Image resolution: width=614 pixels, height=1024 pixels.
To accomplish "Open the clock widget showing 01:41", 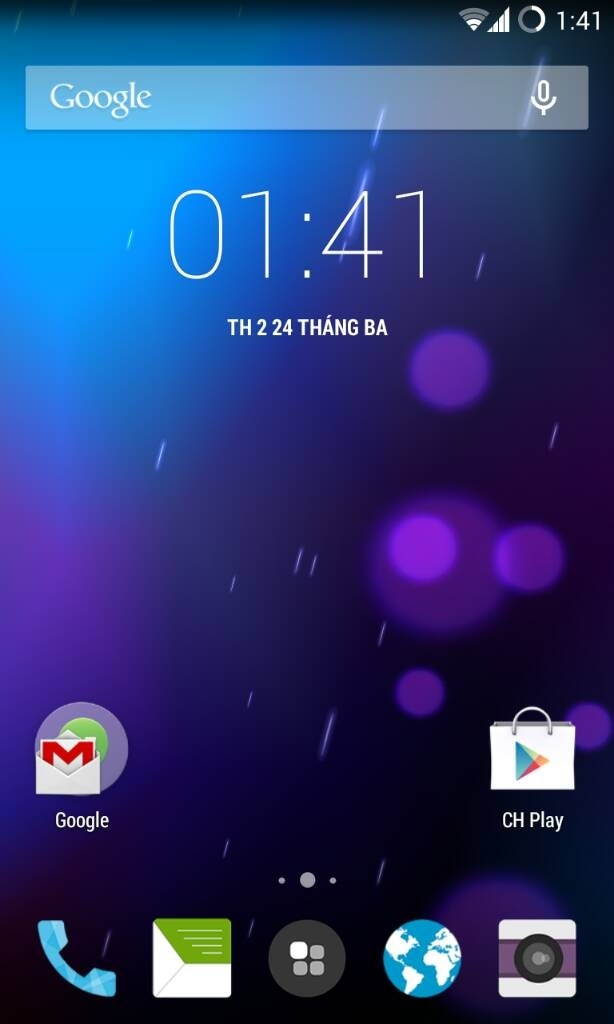I will [299, 234].
